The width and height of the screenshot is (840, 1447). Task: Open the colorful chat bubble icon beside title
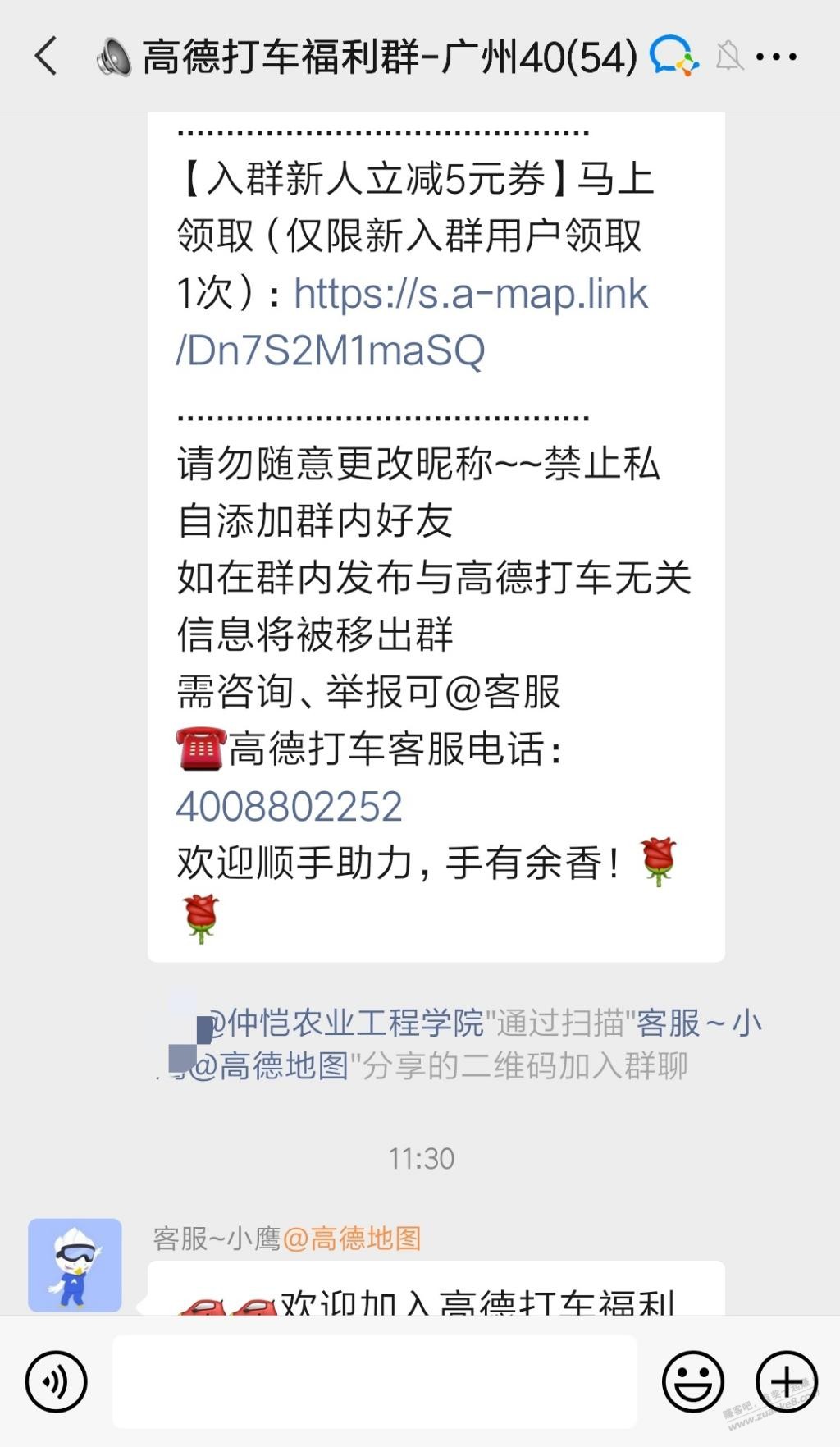pyautogui.click(x=673, y=57)
